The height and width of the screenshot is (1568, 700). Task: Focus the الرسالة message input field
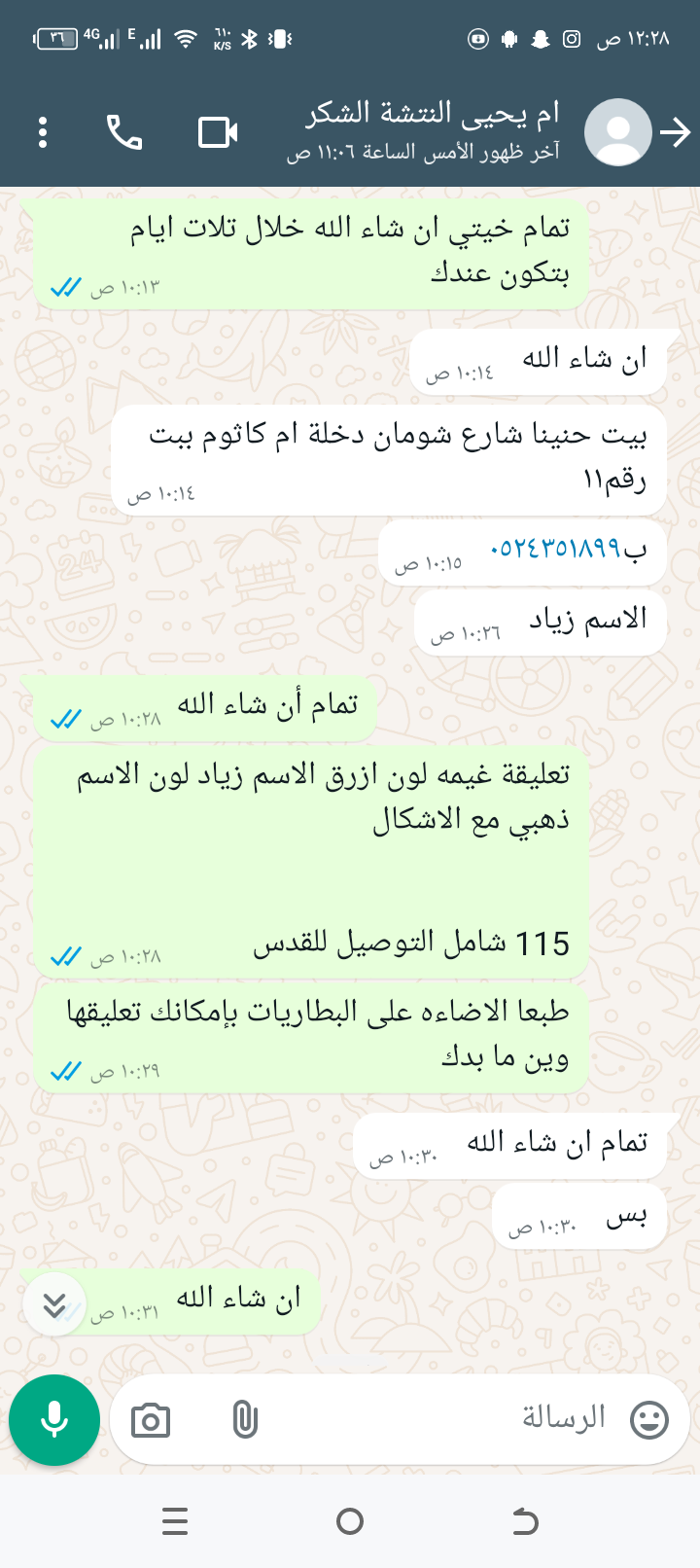pos(437,1419)
